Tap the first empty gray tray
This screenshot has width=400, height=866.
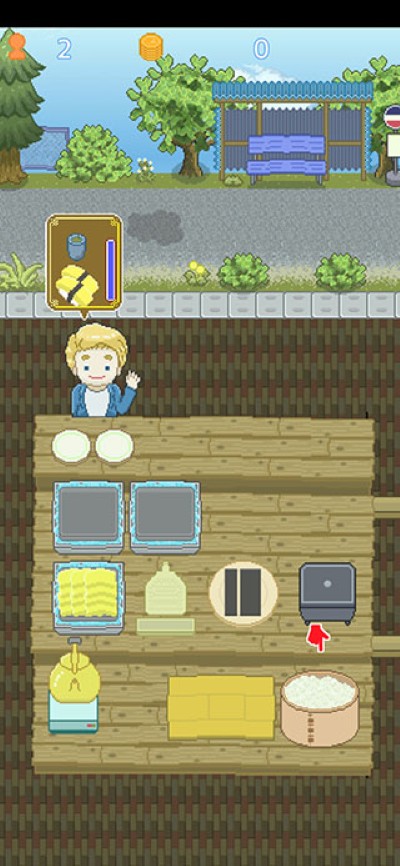pyautogui.click(x=88, y=517)
